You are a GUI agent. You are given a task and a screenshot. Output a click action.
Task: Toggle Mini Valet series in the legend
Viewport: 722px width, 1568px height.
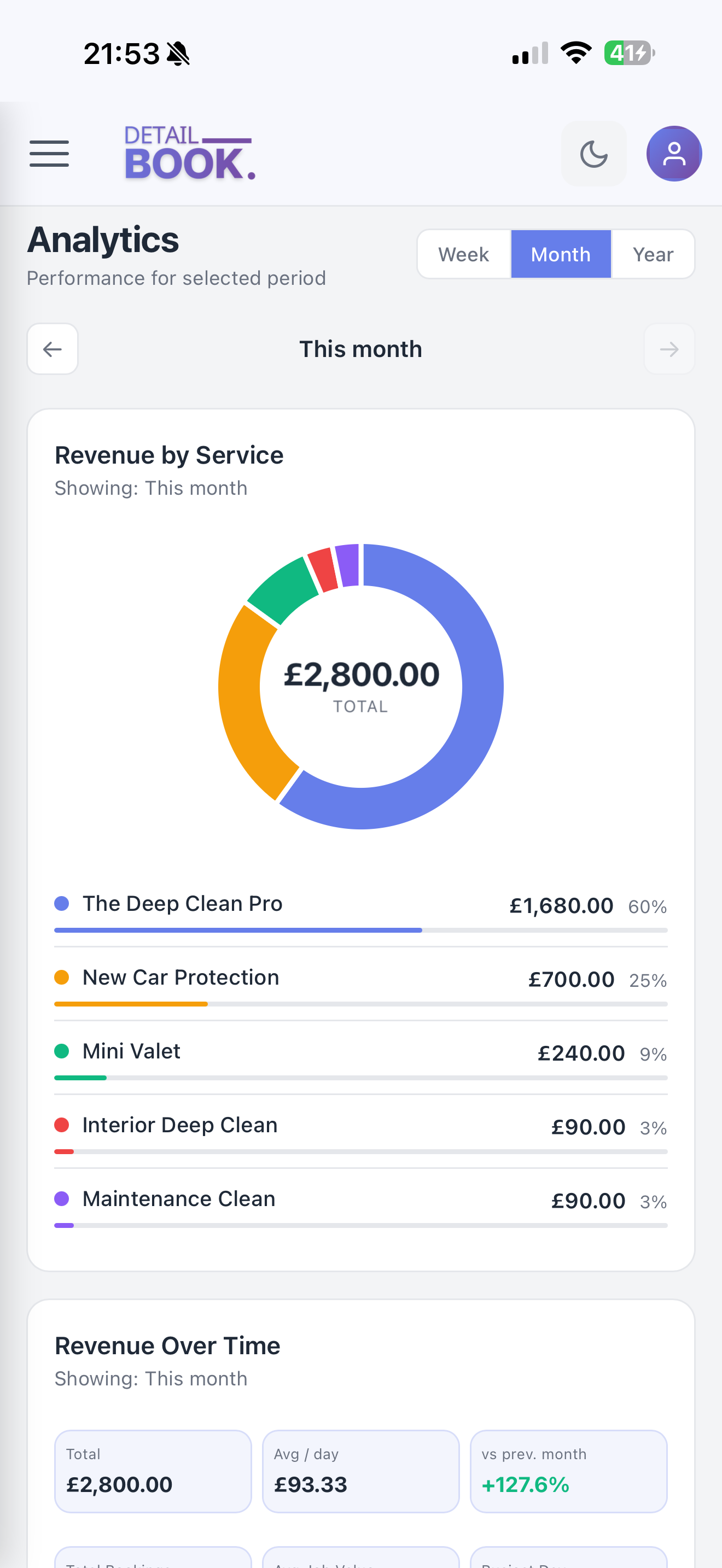131,1051
